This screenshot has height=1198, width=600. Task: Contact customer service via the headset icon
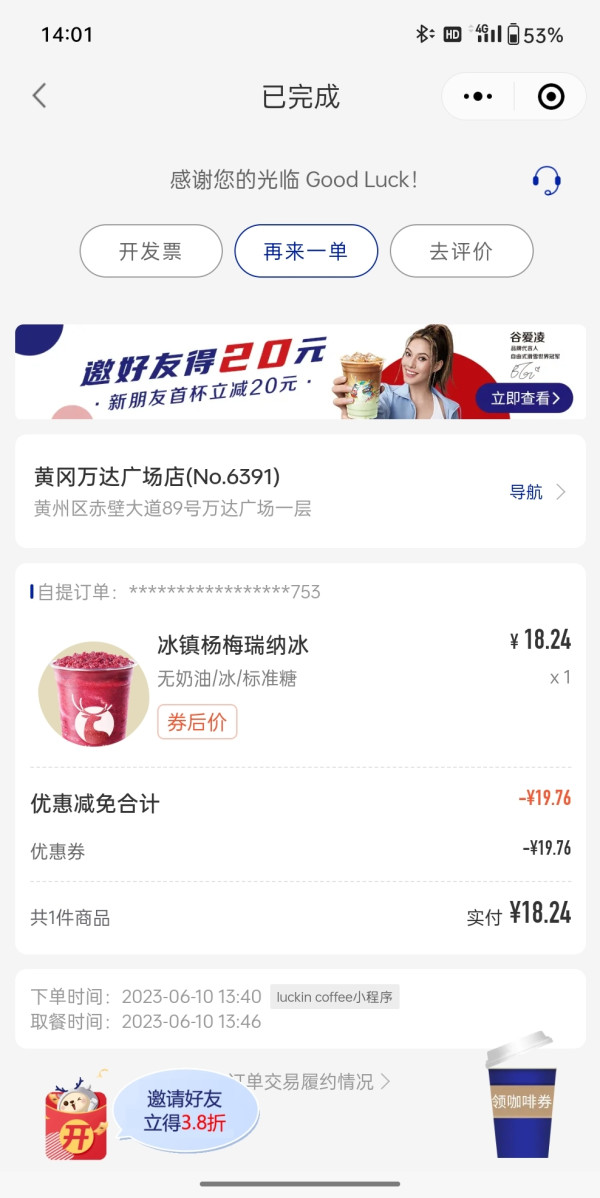(546, 180)
